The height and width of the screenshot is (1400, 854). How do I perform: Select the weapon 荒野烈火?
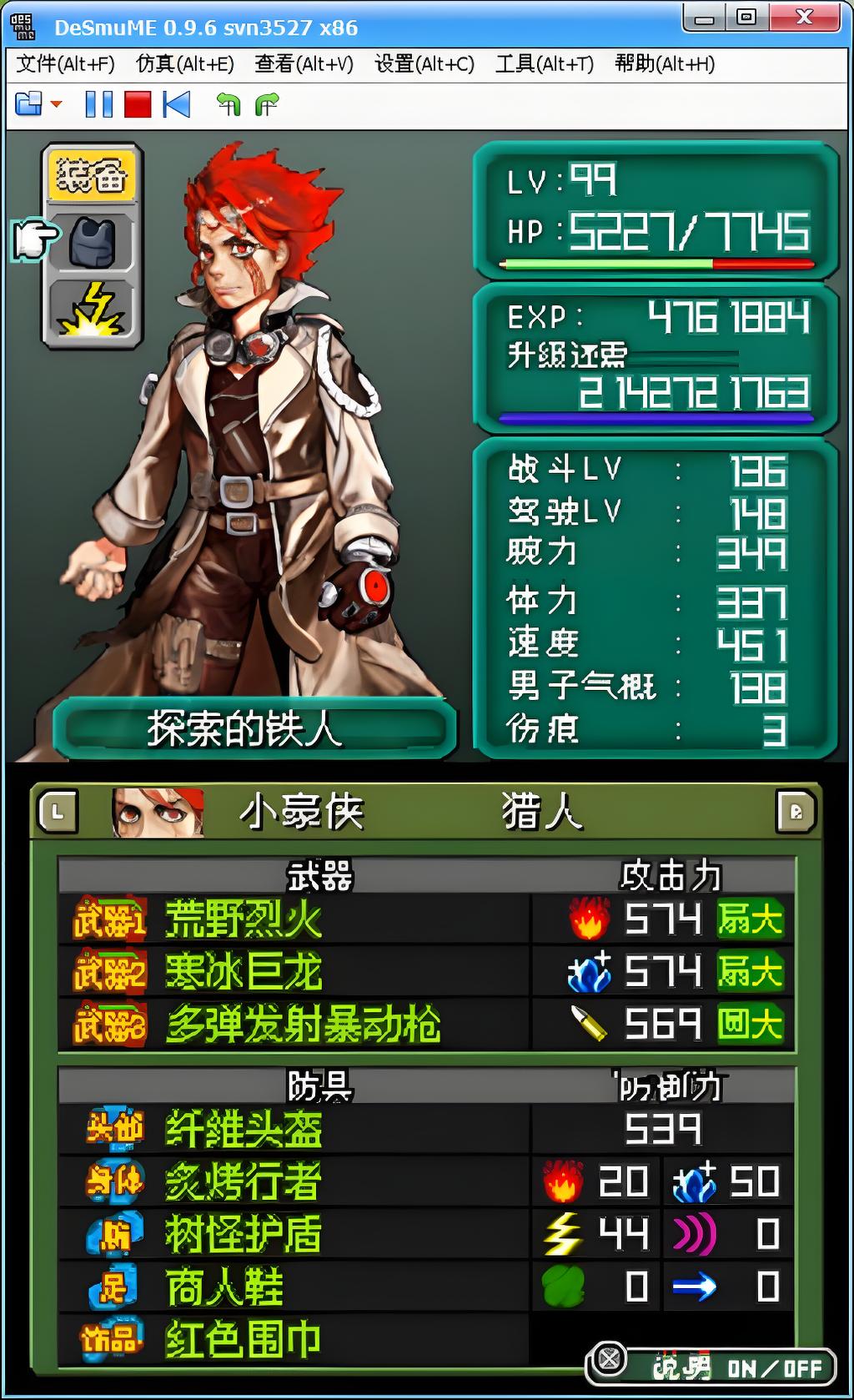(x=244, y=919)
